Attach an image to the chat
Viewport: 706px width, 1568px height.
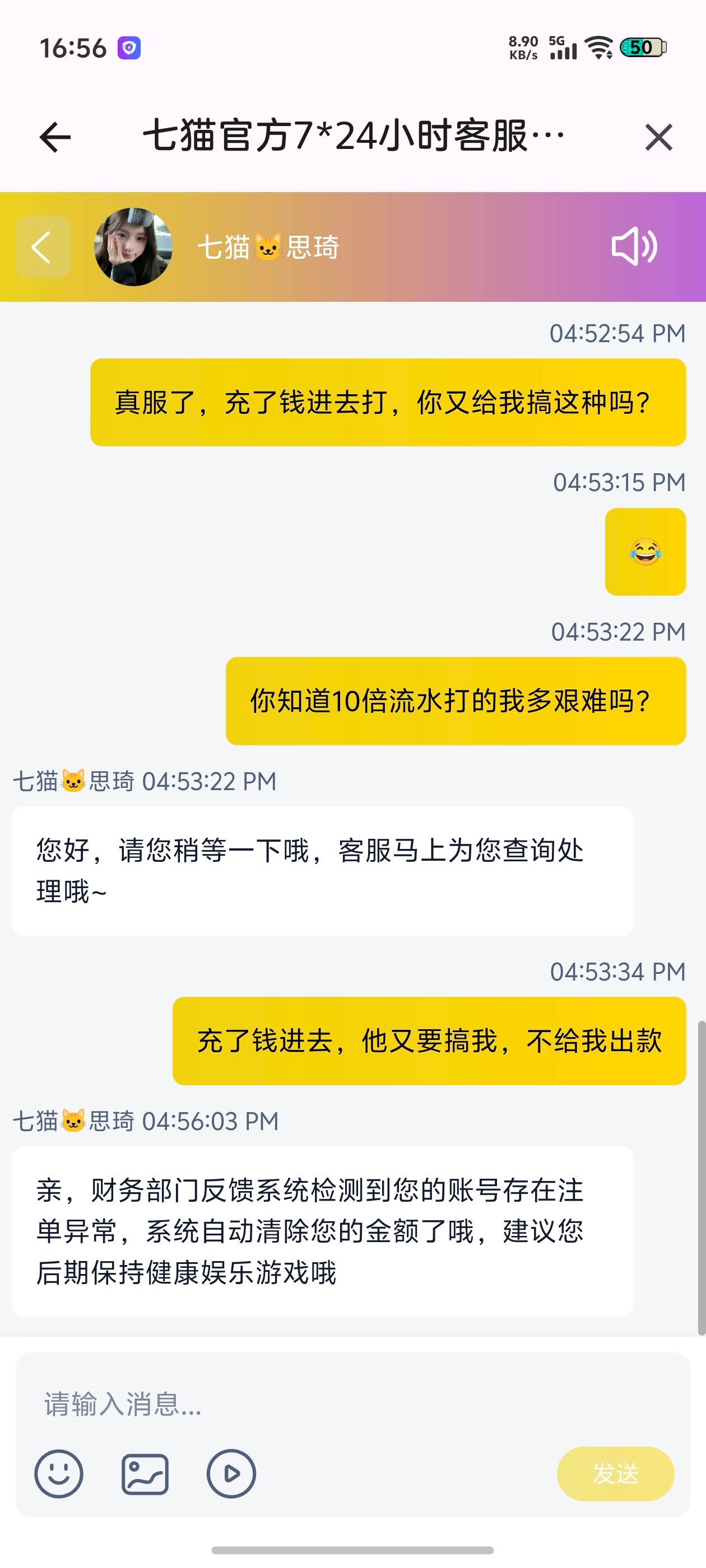tap(145, 1474)
